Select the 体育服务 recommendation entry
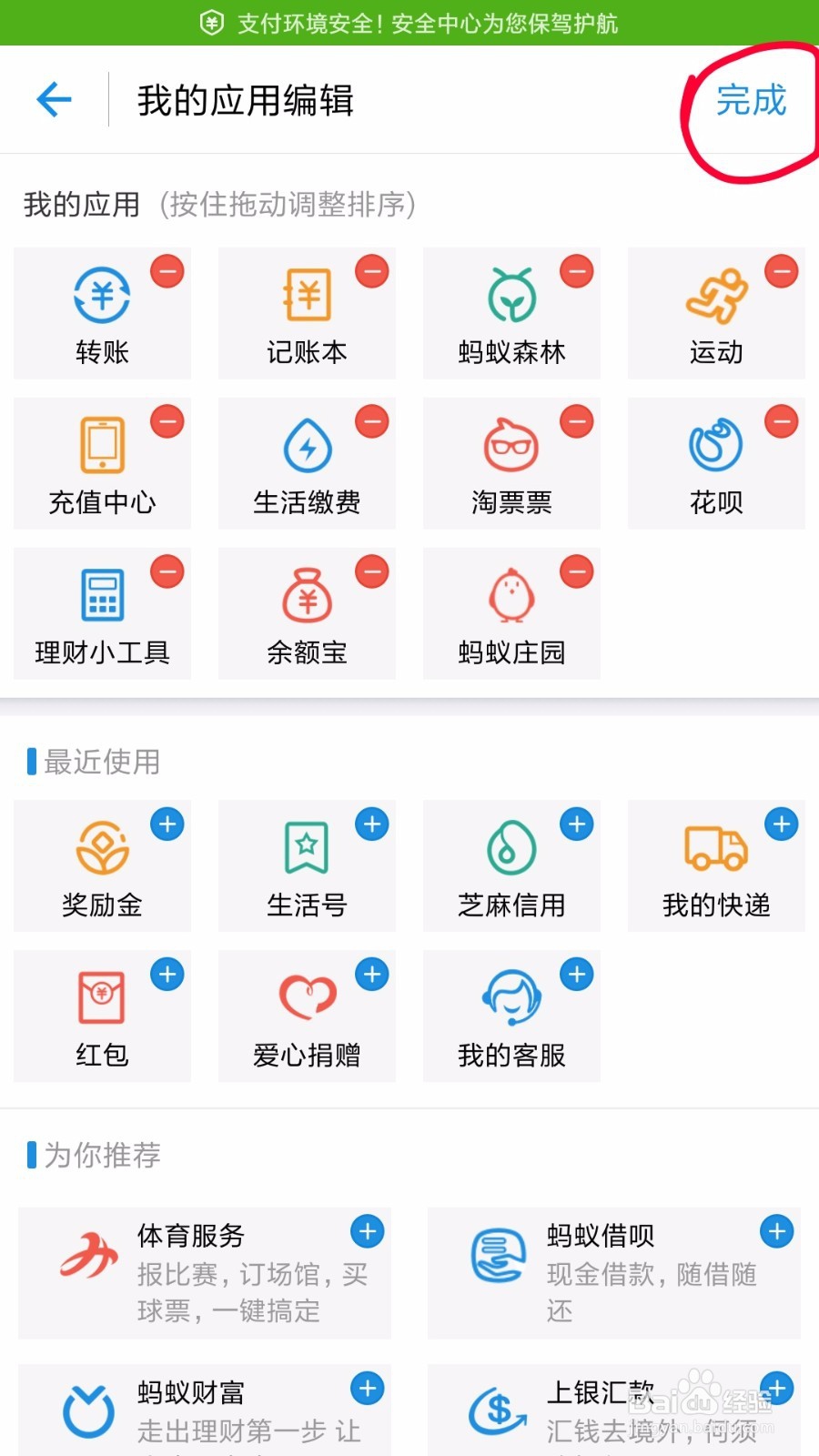This screenshot has height=1456, width=819. click(205, 1272)
